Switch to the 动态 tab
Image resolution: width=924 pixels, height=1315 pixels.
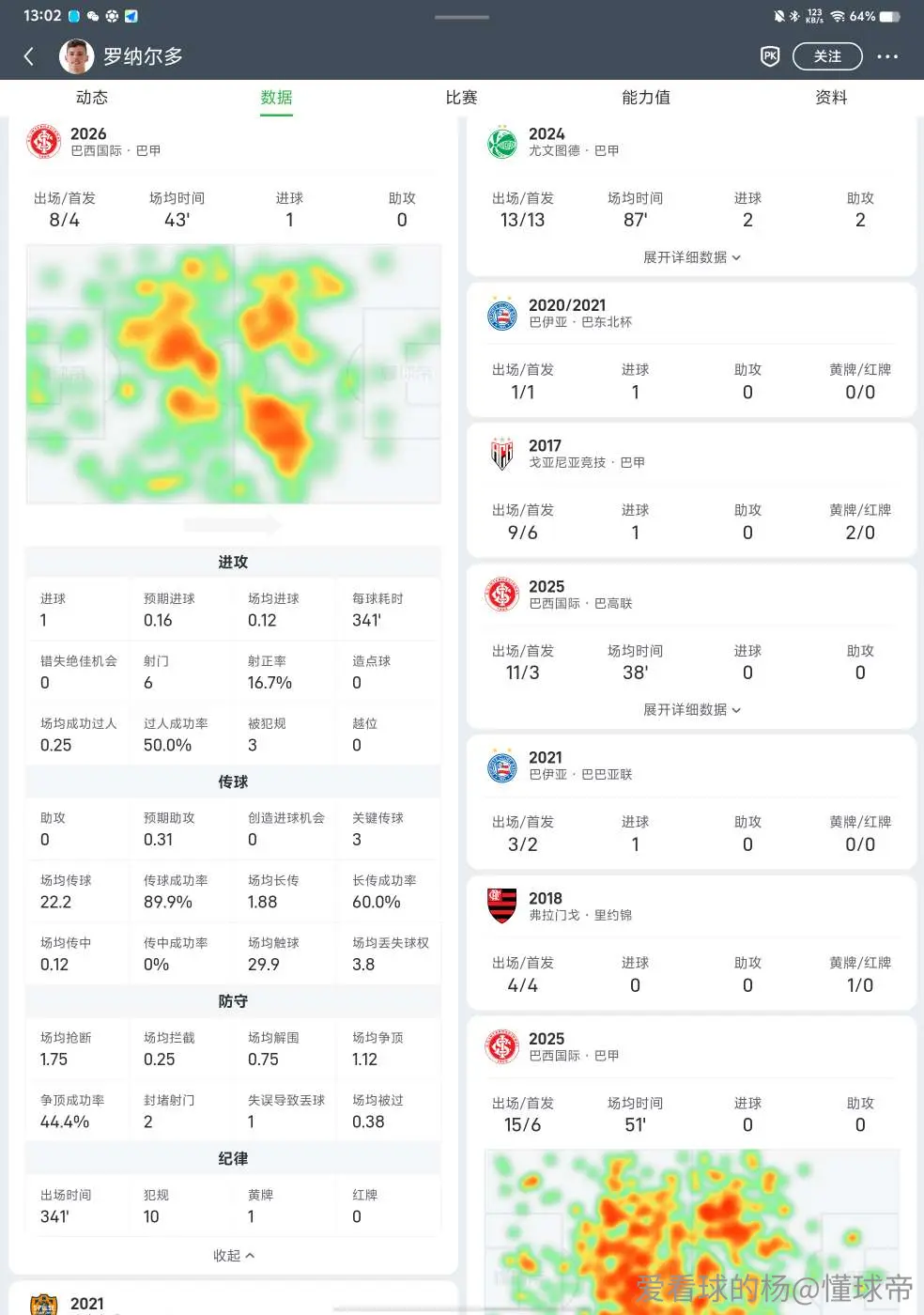coord(92,98)
